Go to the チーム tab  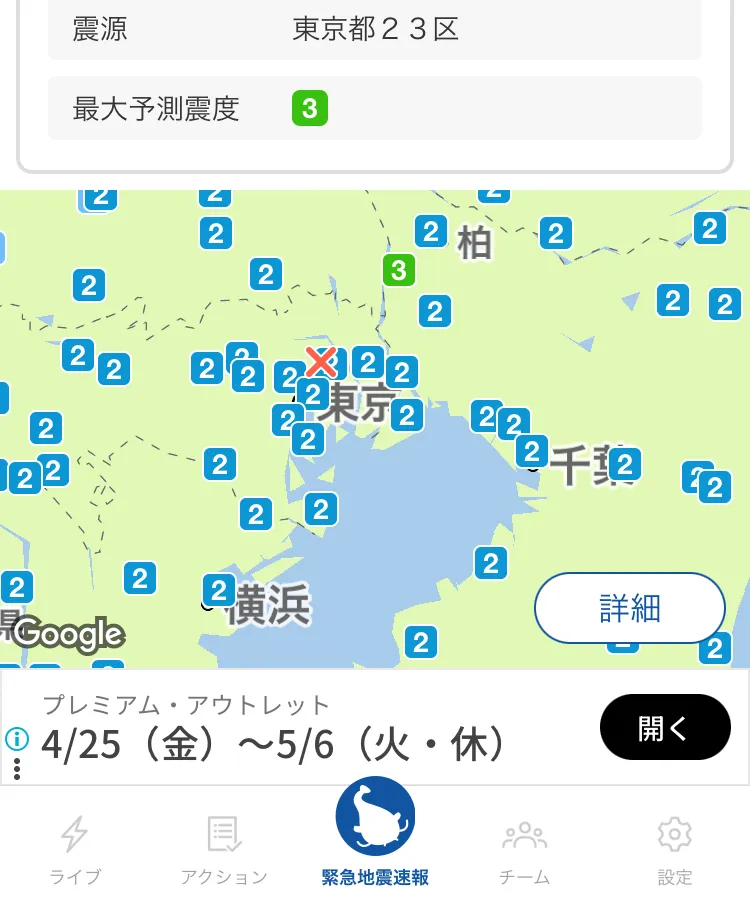point(525,849)
